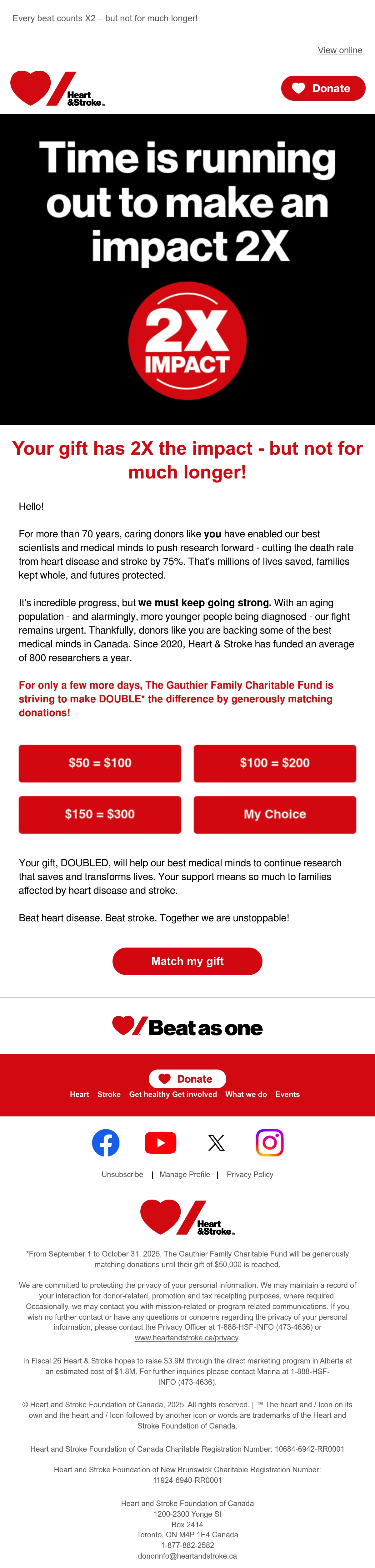Open the Stroke footer link
Viewport: 375px width, 1568px height.
(109, 1095)
